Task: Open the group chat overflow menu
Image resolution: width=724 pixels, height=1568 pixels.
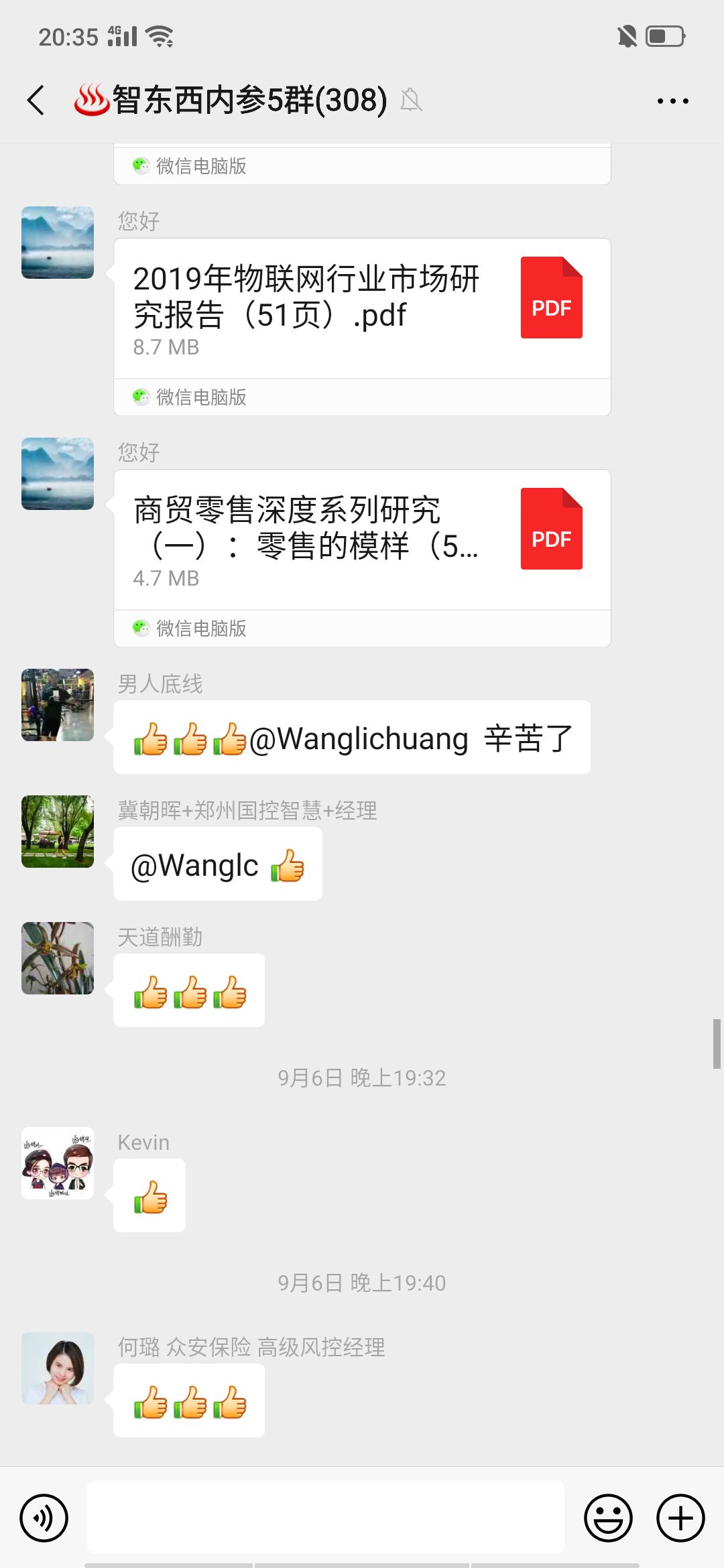Action: [672, 101]
